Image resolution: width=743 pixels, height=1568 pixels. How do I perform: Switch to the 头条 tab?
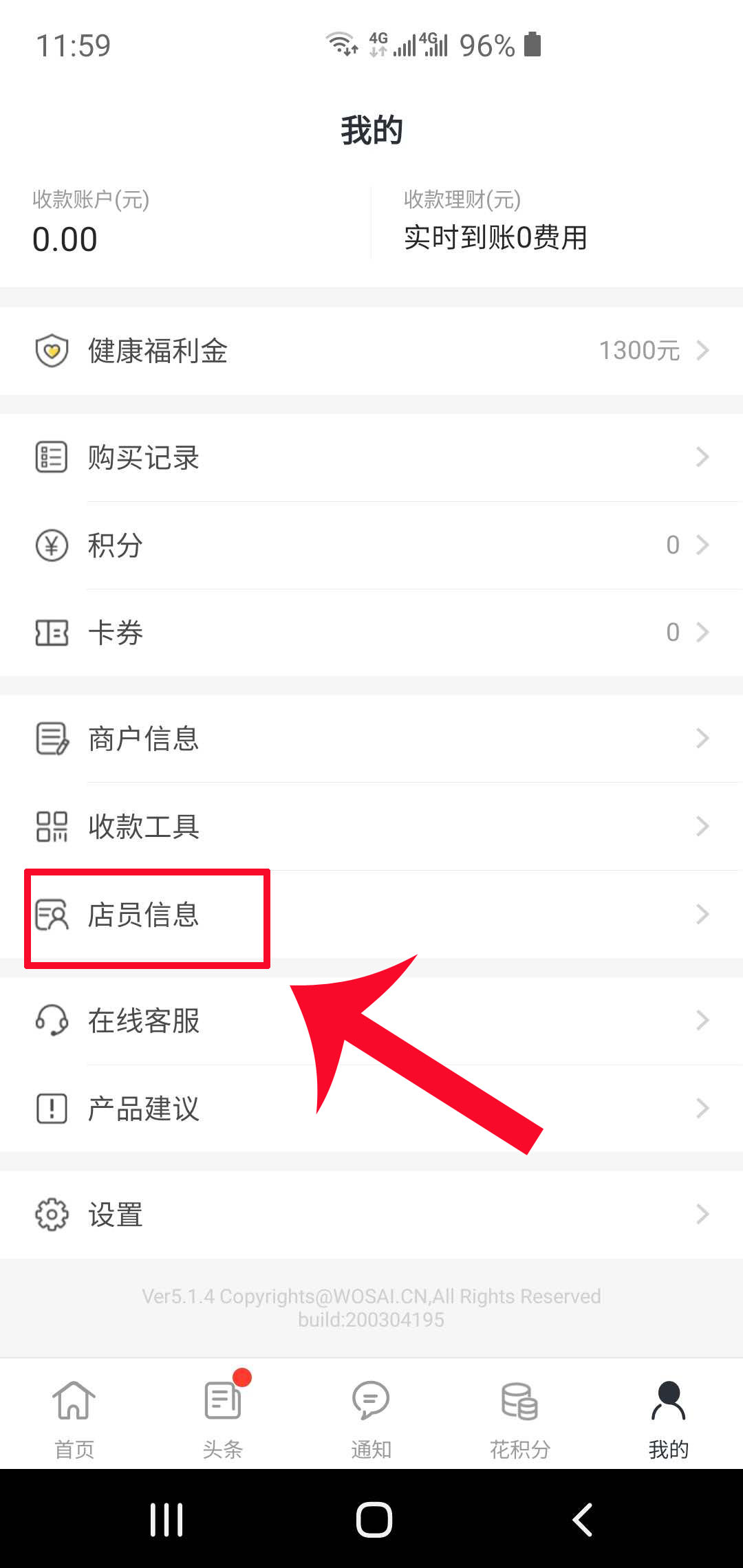pos(223,1418)
